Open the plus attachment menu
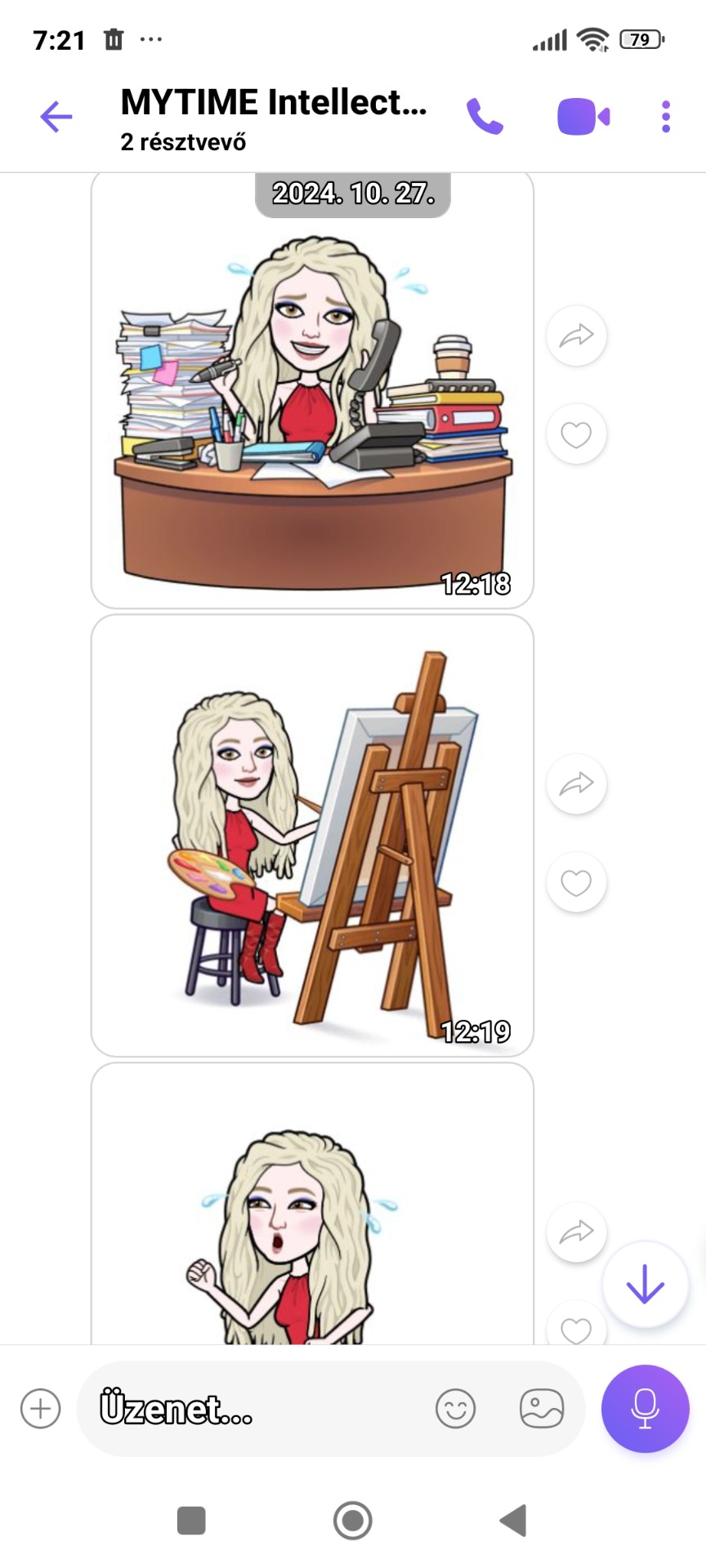Viewport: 706px width, 1568px height. [x=40, y=1409]
